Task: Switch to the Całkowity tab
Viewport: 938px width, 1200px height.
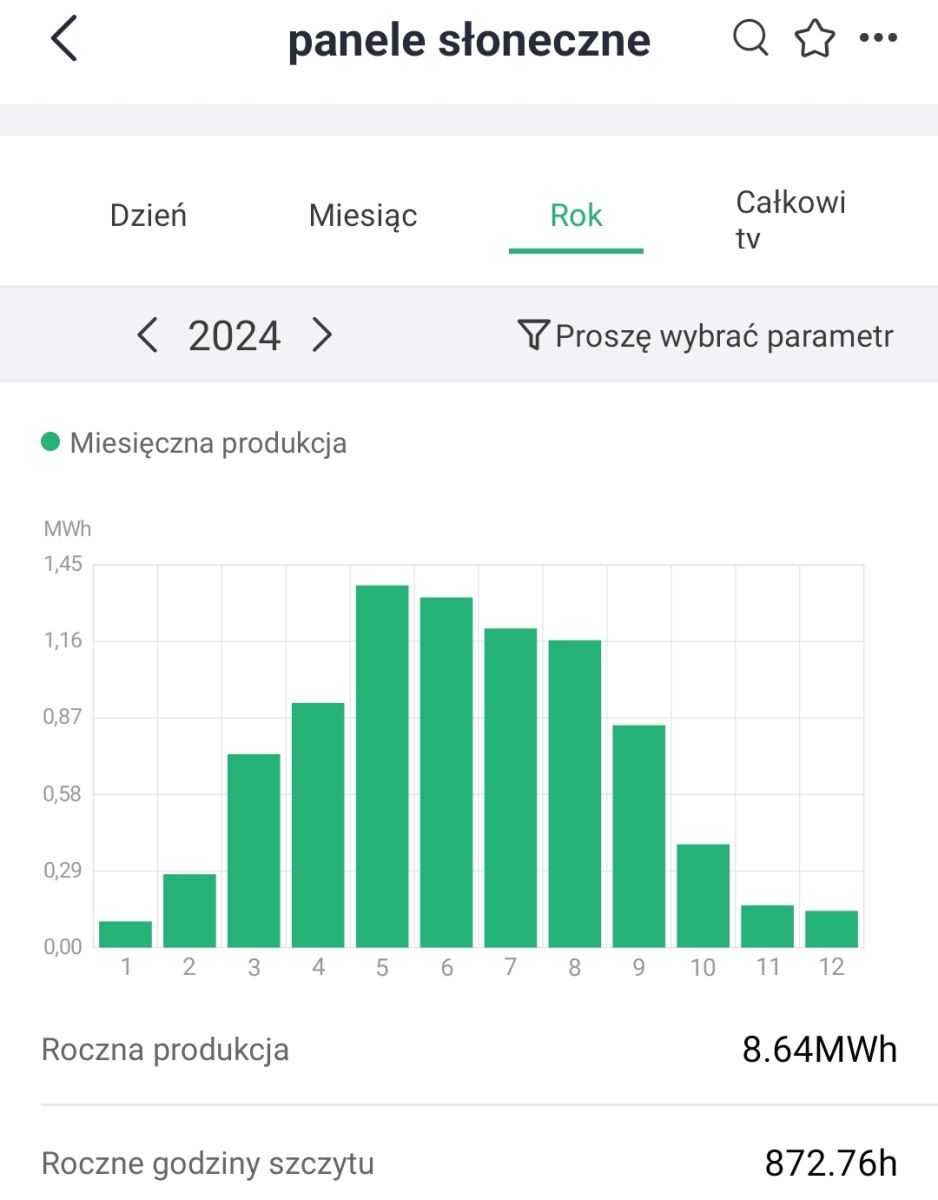Action: [x=790, y=220]
